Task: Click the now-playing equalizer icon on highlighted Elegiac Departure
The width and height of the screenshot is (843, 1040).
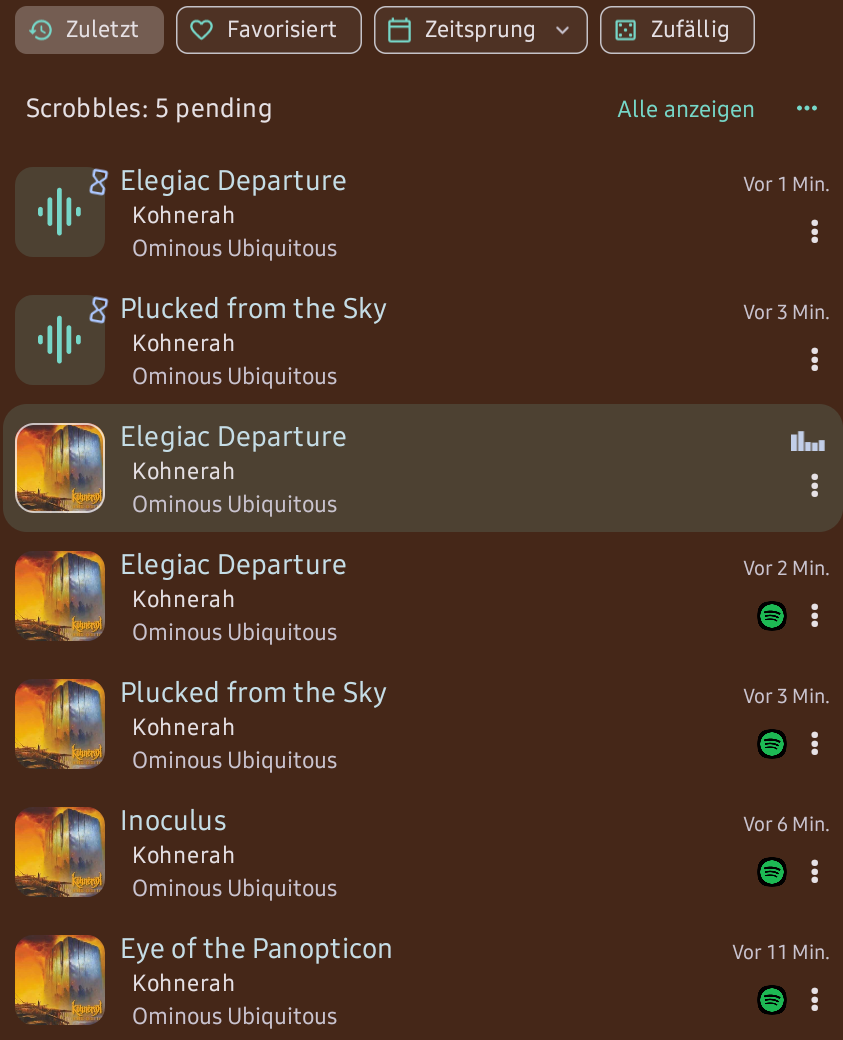Action: click(807, 440)
